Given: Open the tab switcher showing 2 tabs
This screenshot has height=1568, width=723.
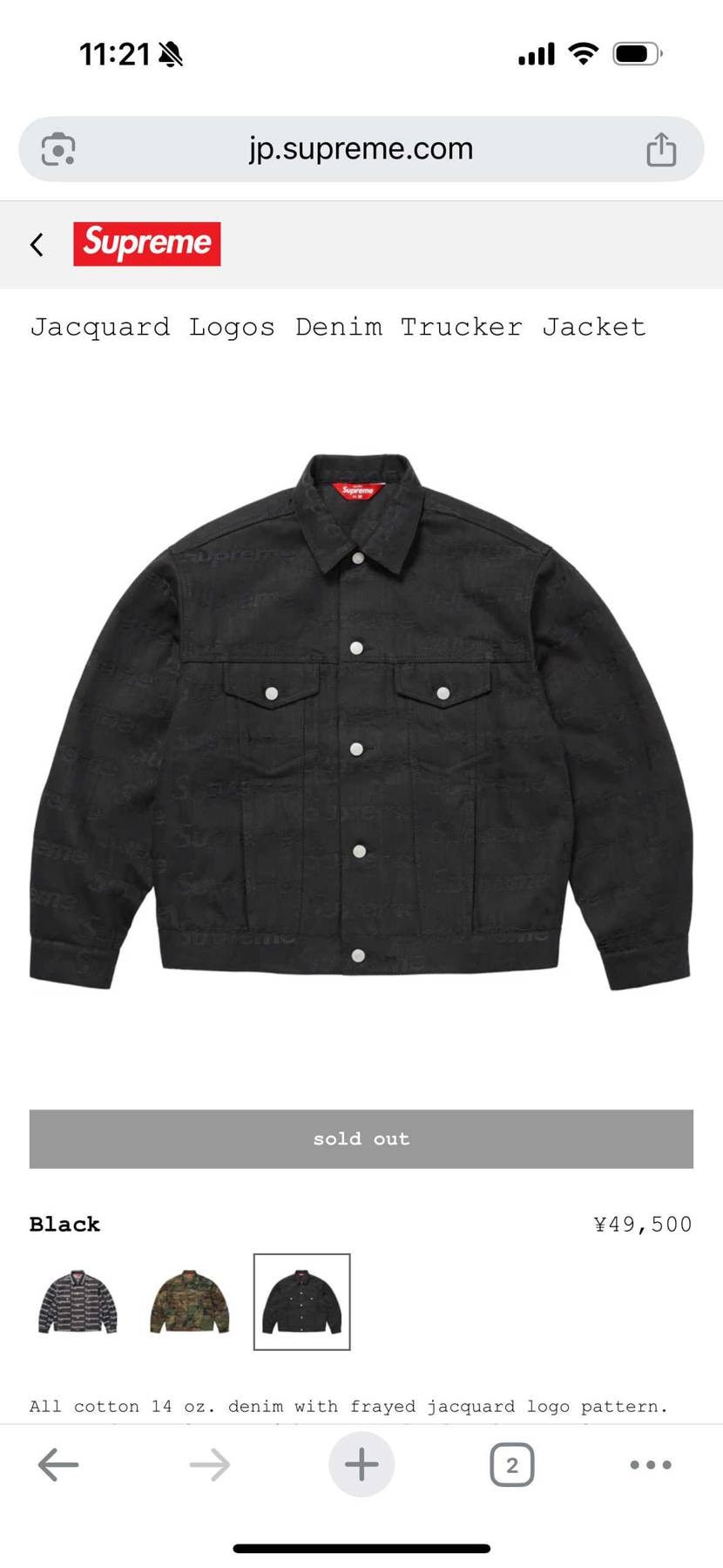Looking at the screenshot, I should click(x=512, y=1465).
